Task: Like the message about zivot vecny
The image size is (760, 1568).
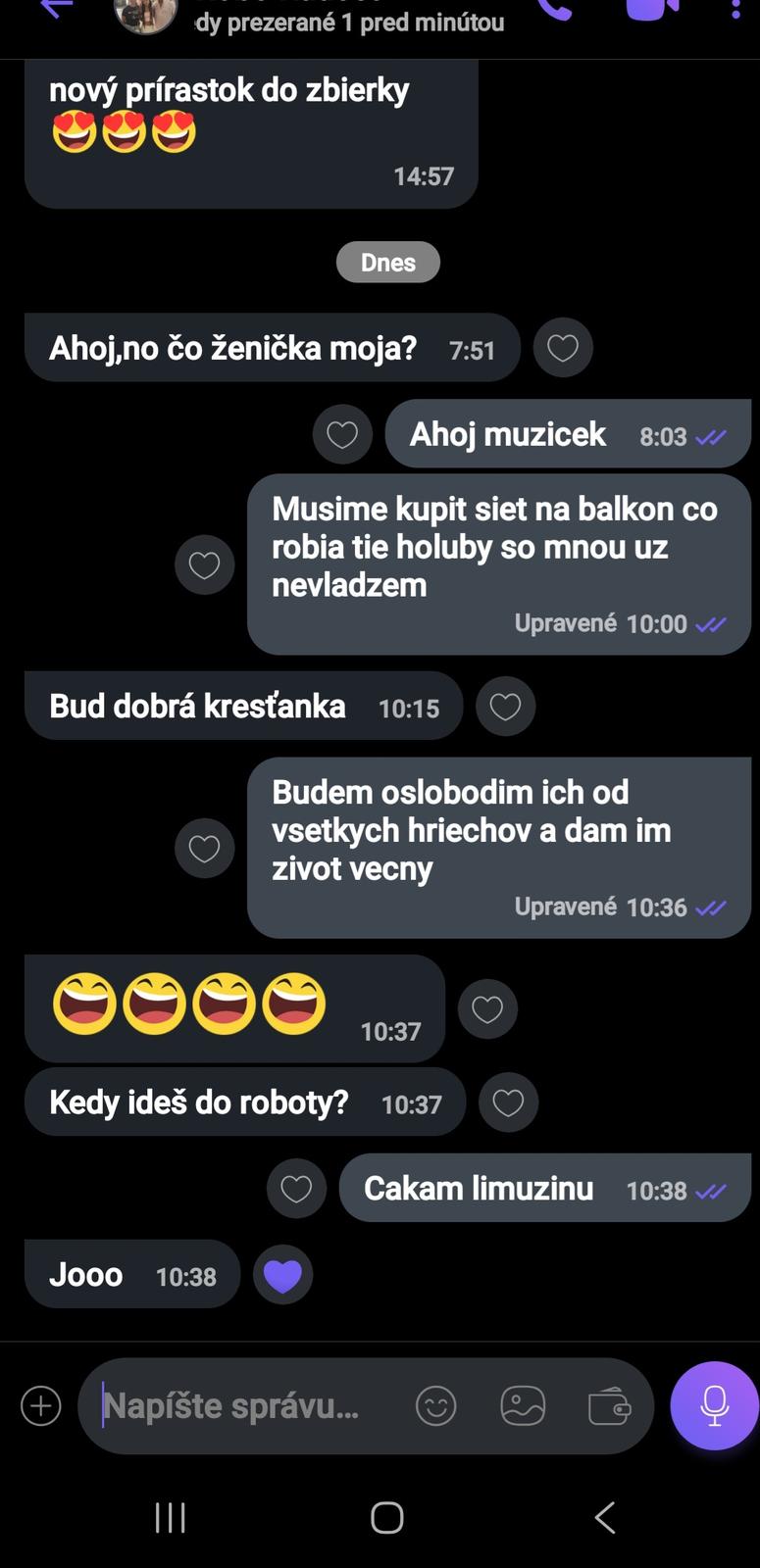Action: click(x=204, y=848)
